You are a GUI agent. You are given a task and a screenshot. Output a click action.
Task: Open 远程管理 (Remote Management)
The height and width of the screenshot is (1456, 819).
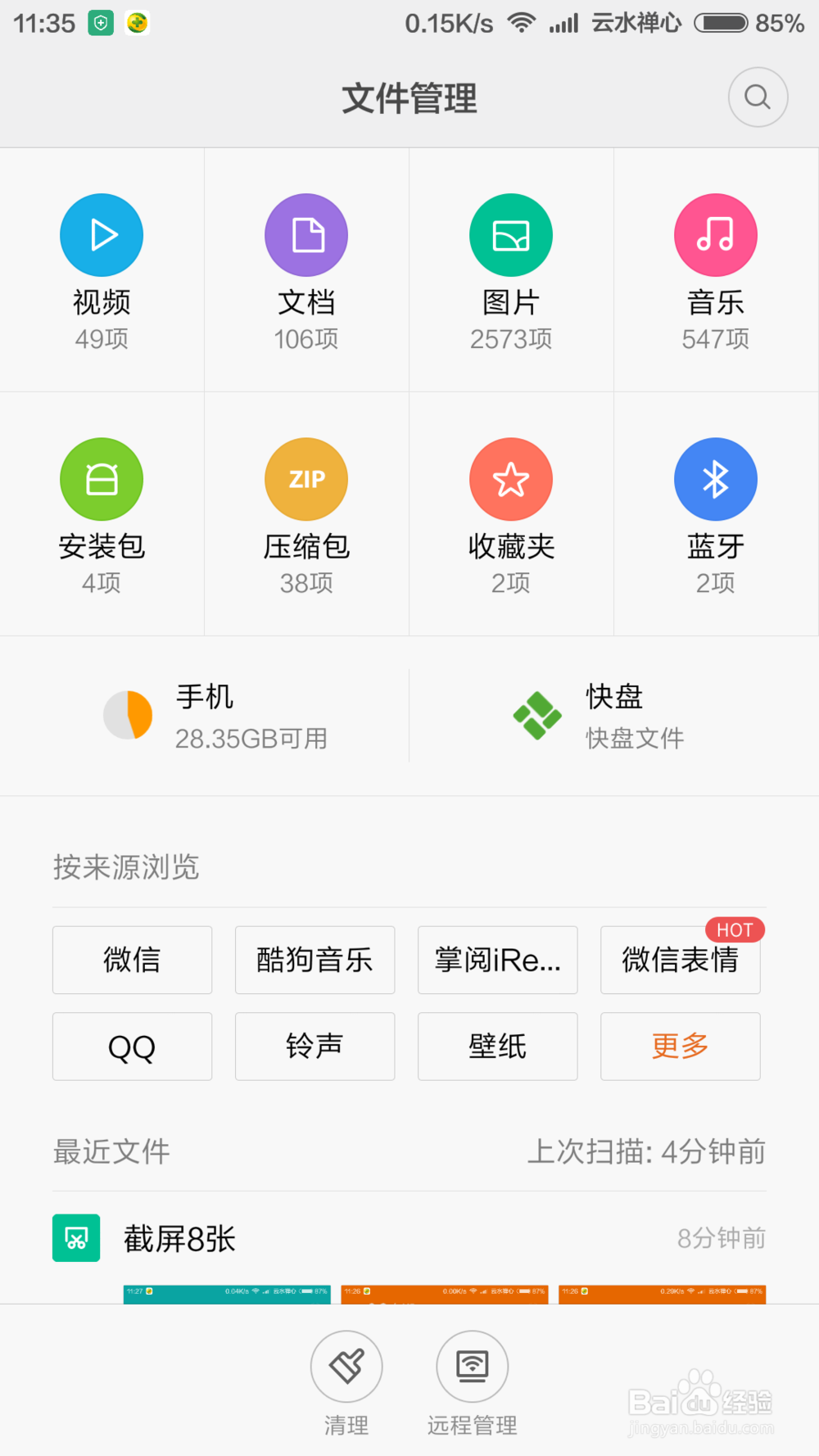[471, 1365]
